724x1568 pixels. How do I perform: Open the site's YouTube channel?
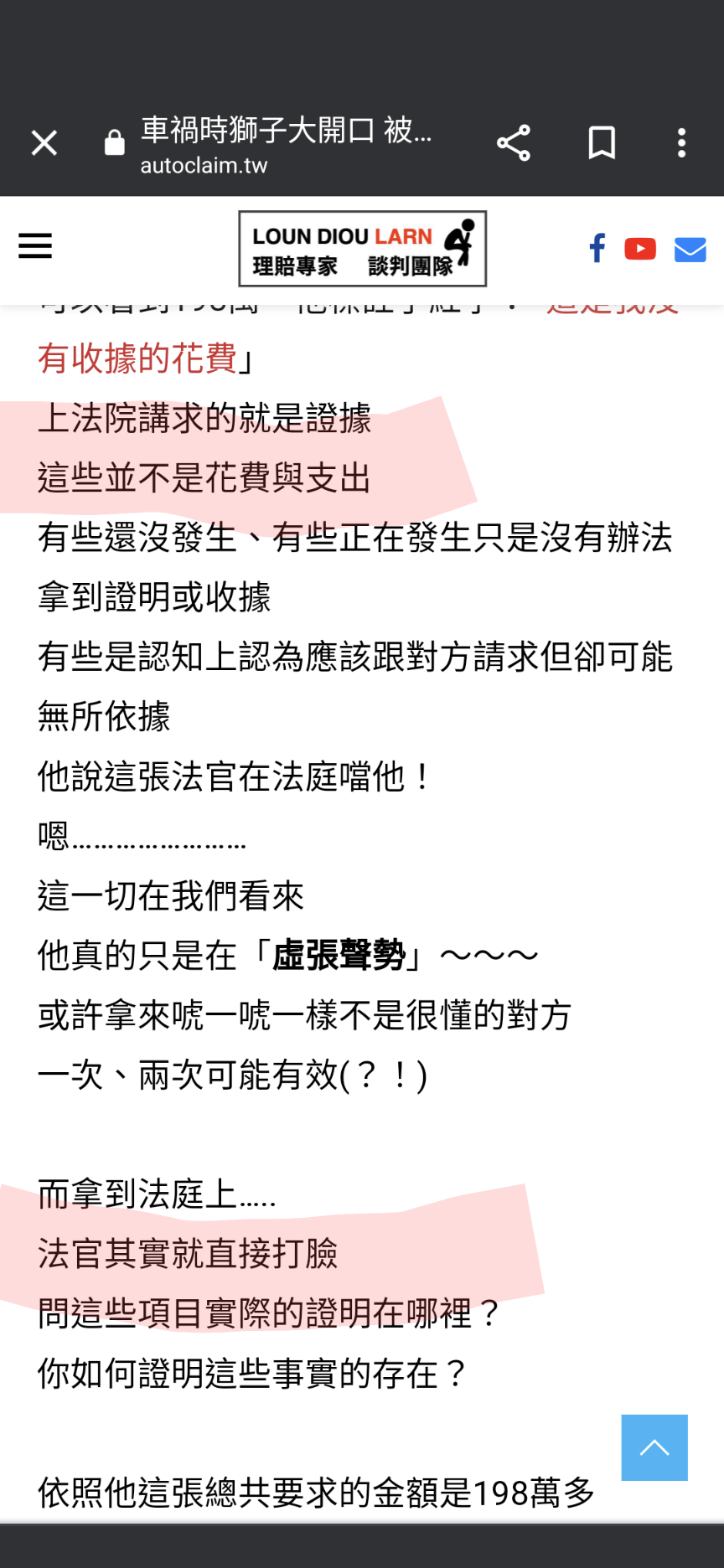[640, 249]
